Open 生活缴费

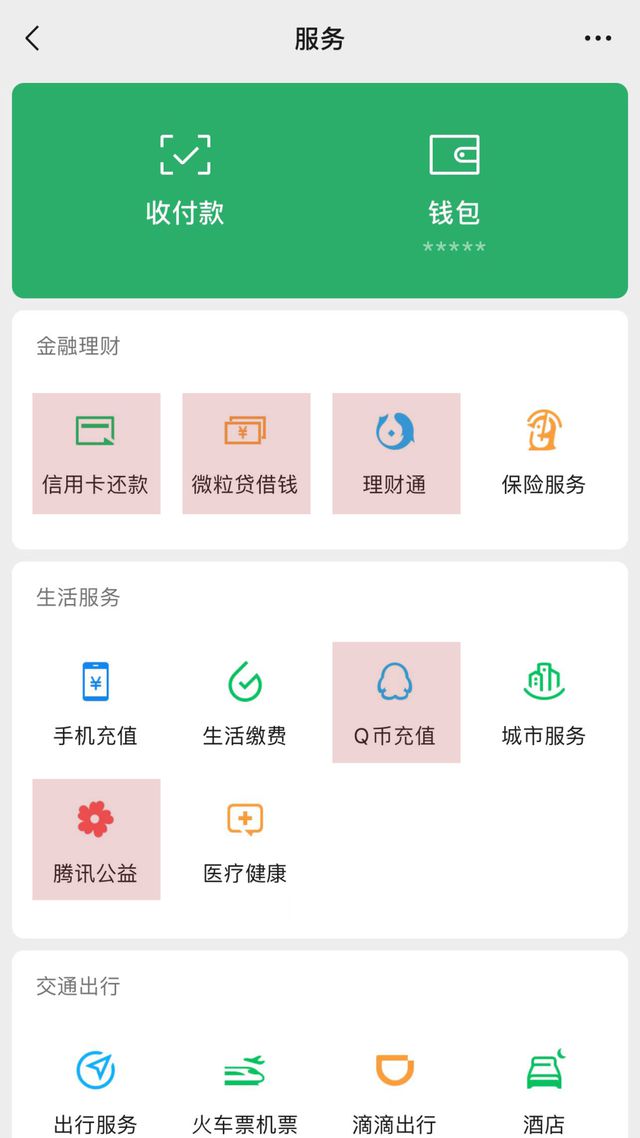tap(245, 703)
